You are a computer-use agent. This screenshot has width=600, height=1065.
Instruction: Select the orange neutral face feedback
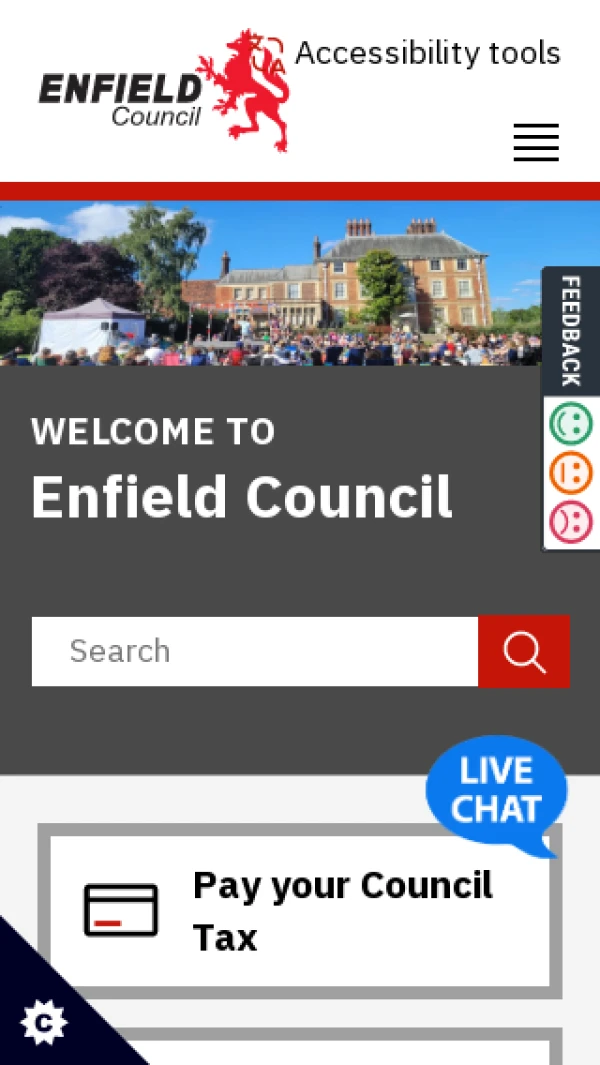click(571, 473)
